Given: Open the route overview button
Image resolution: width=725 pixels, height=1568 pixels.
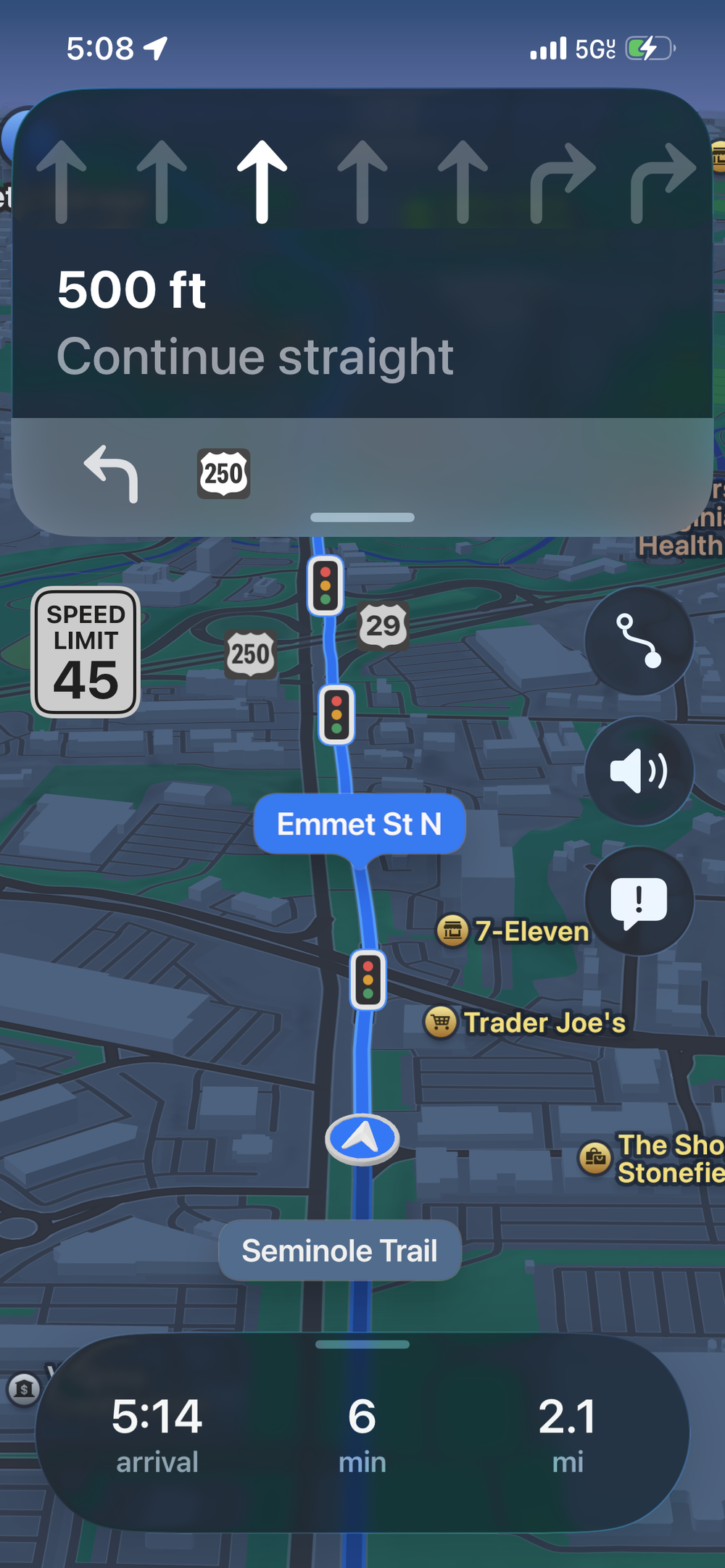Looking at the screenshot, I should click(639, 641).
